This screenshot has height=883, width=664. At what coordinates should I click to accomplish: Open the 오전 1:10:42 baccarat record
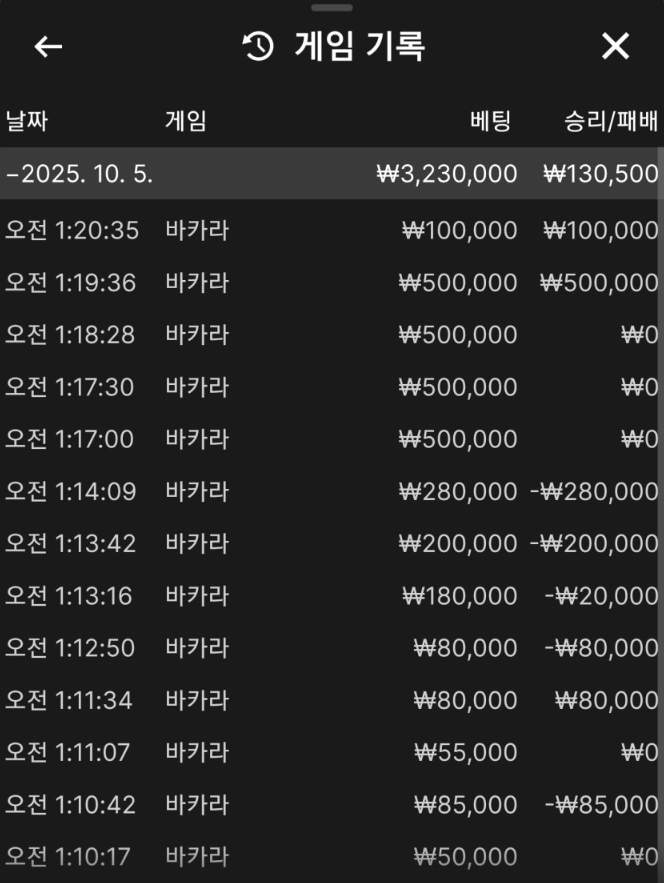pyautogui.click(x=331, y=804)
